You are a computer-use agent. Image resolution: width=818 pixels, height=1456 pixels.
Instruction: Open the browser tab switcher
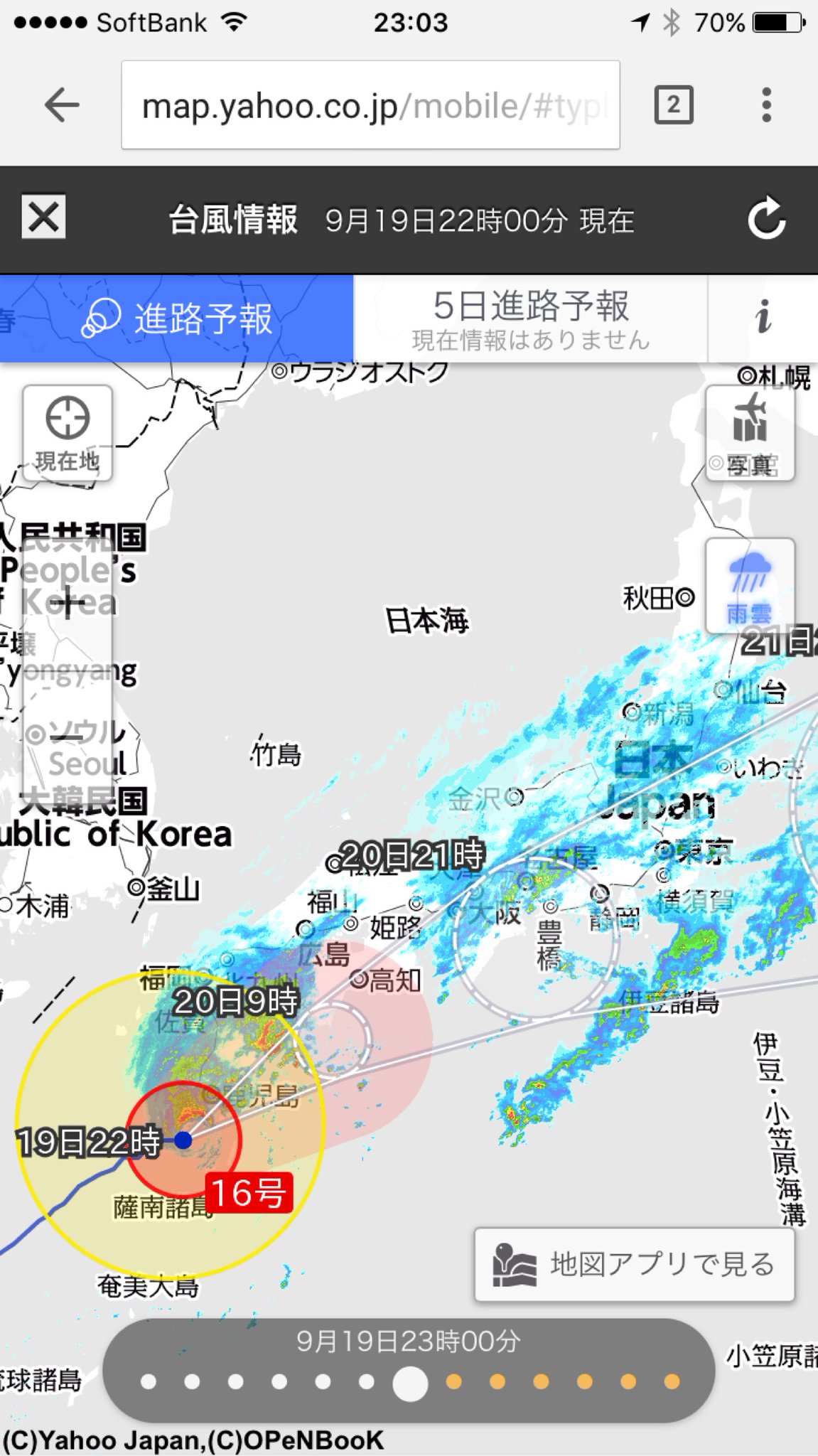[x=673, y=105]
